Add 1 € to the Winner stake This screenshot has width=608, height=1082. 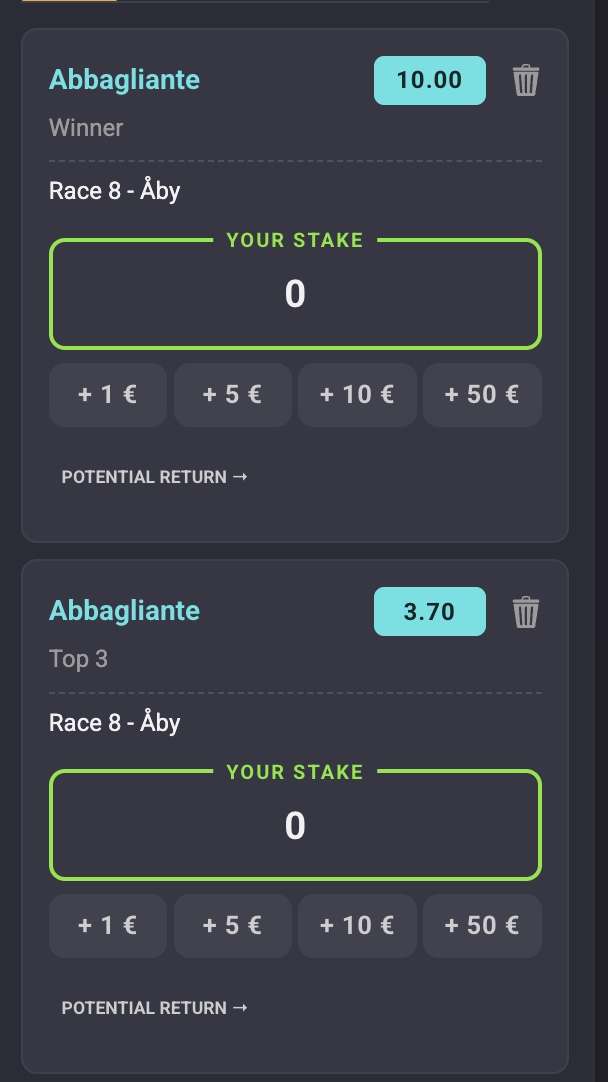[108, 395]
